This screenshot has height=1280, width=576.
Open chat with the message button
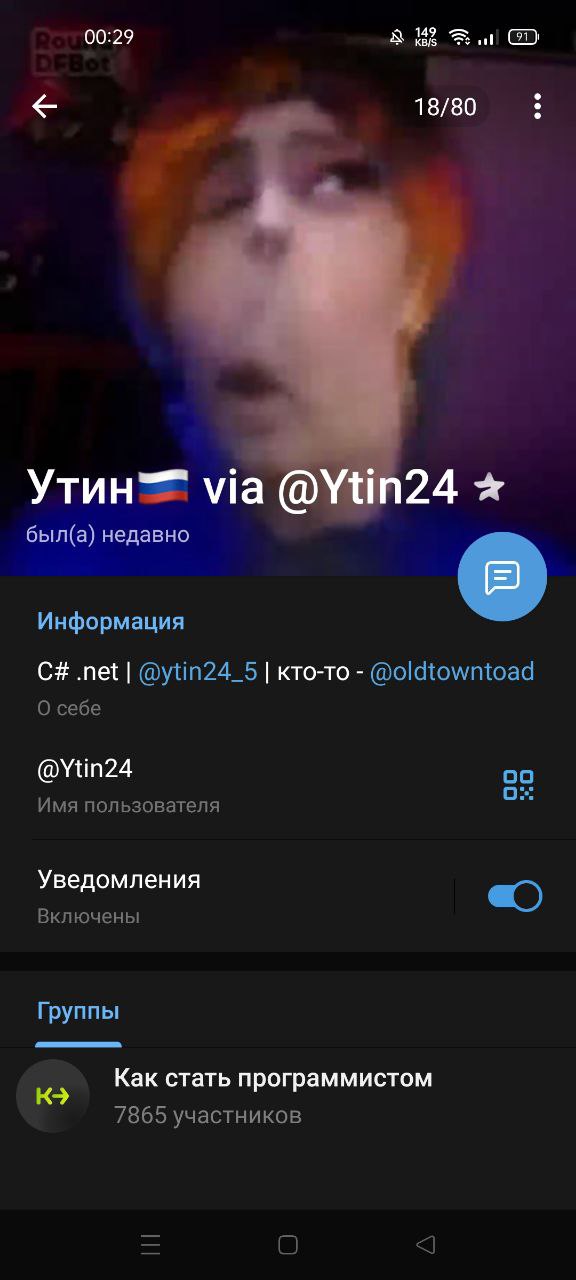(x=502, y=577)
